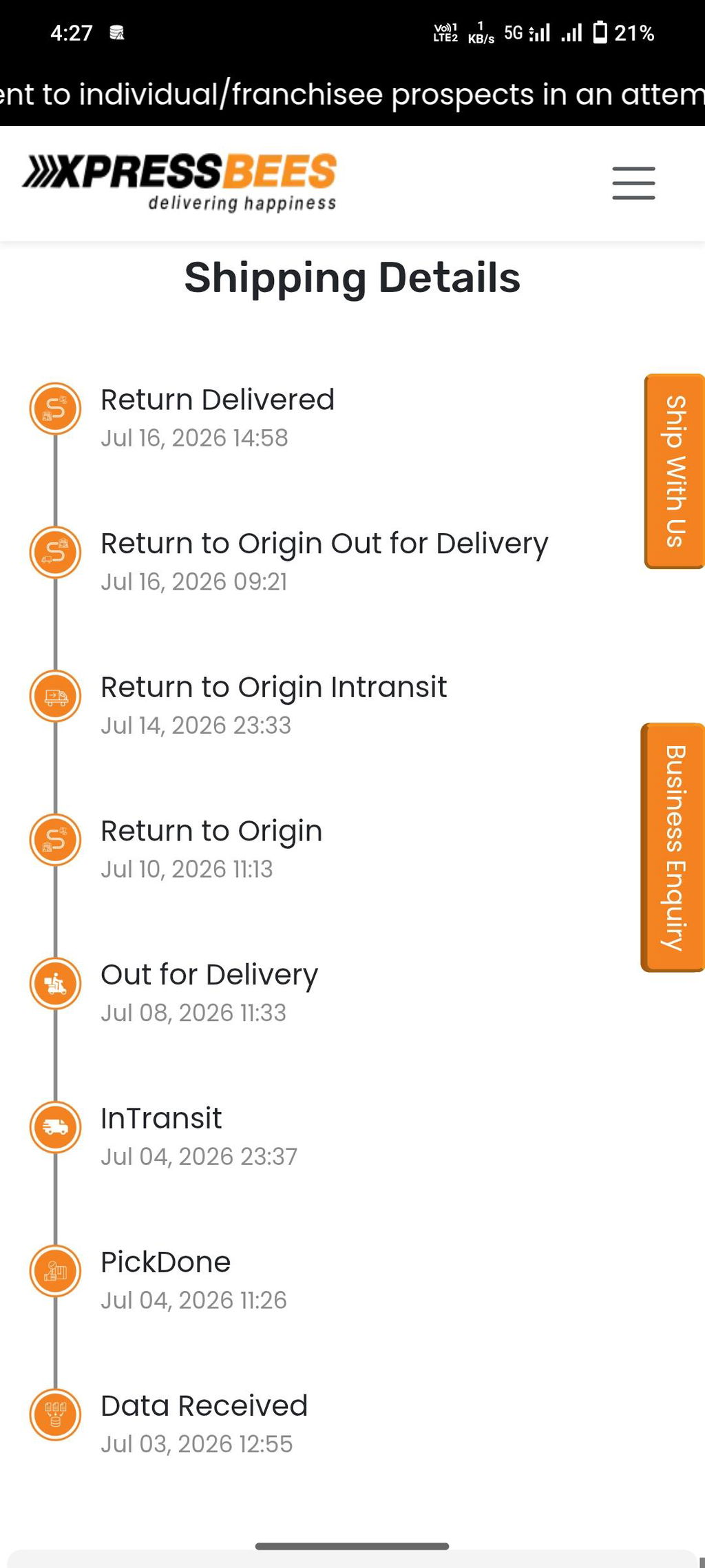Go to the Xpressbees home page via the logo

pos(180,182)
